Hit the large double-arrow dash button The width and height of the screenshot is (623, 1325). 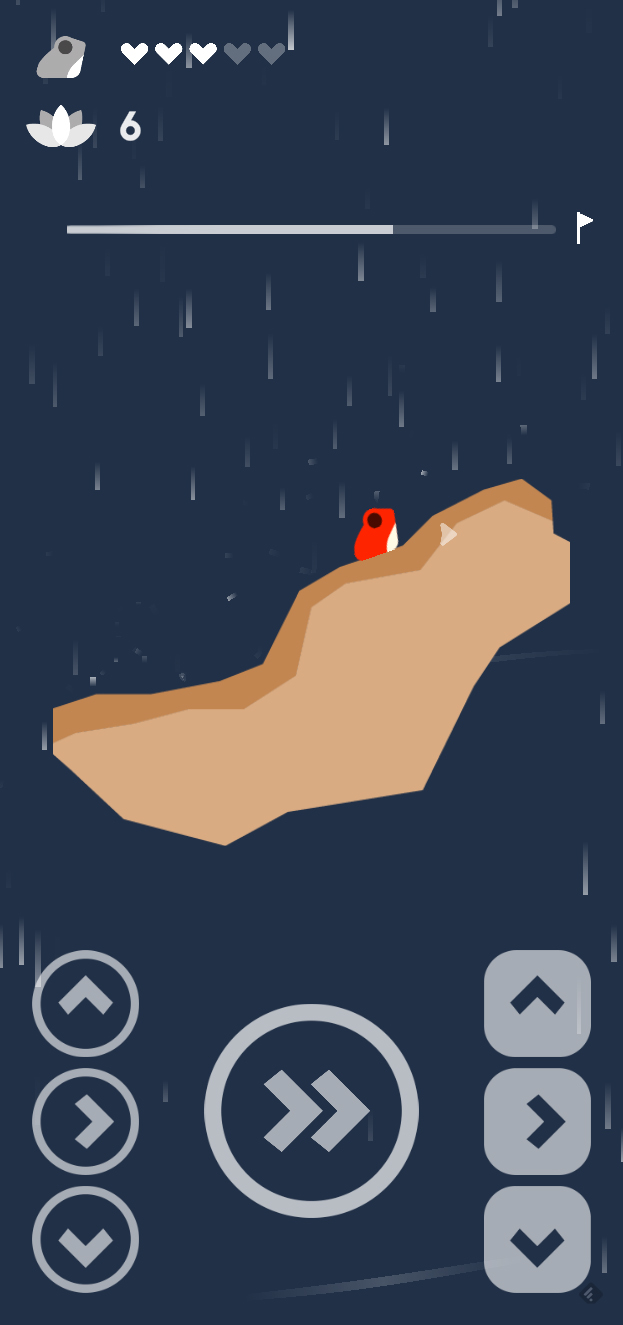pos(311,1110)
